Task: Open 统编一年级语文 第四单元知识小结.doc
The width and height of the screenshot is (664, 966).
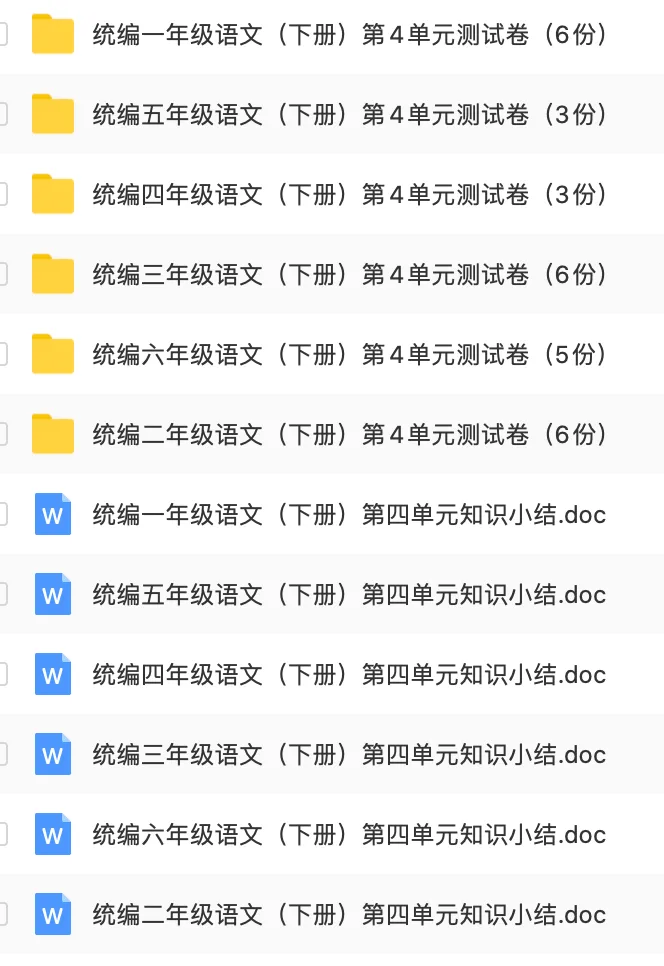Action: [x=349, y=515]
